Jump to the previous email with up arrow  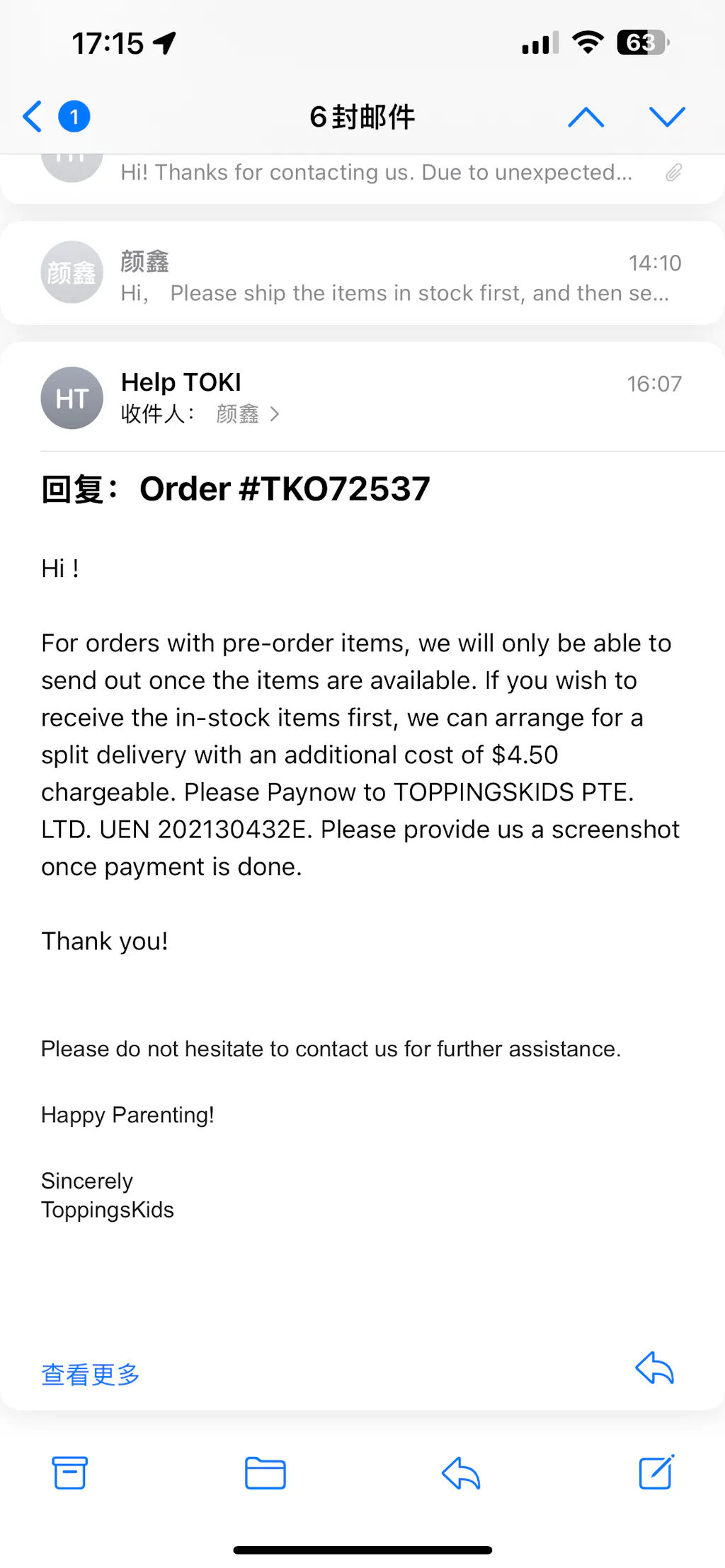tap(586, 117)
